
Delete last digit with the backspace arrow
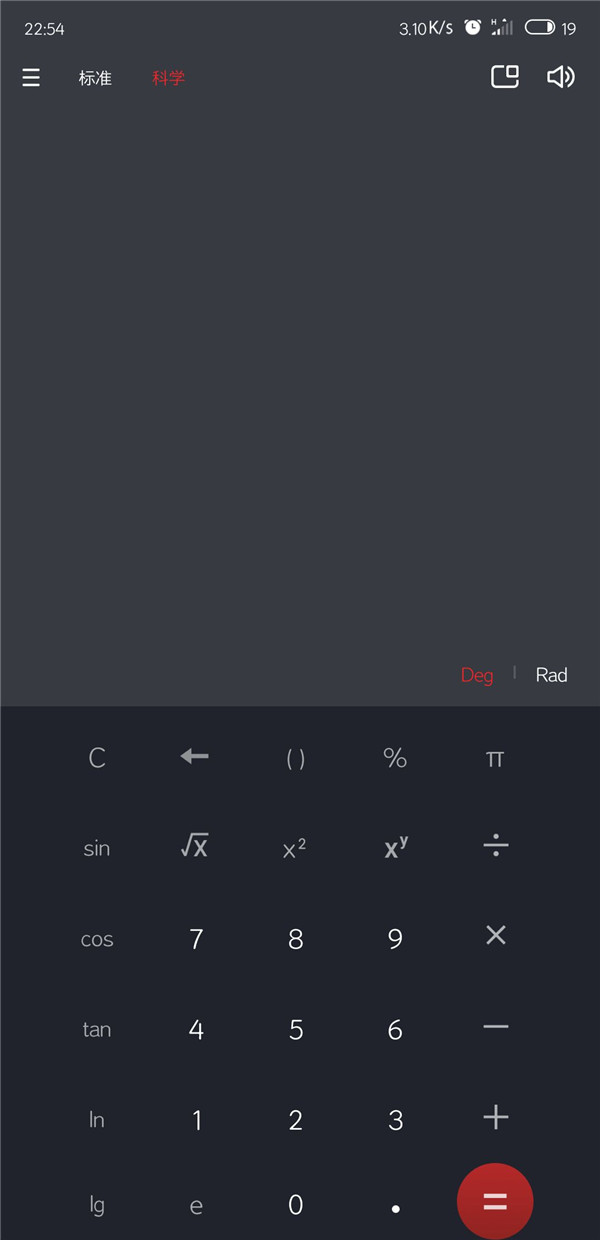(195, 757)
